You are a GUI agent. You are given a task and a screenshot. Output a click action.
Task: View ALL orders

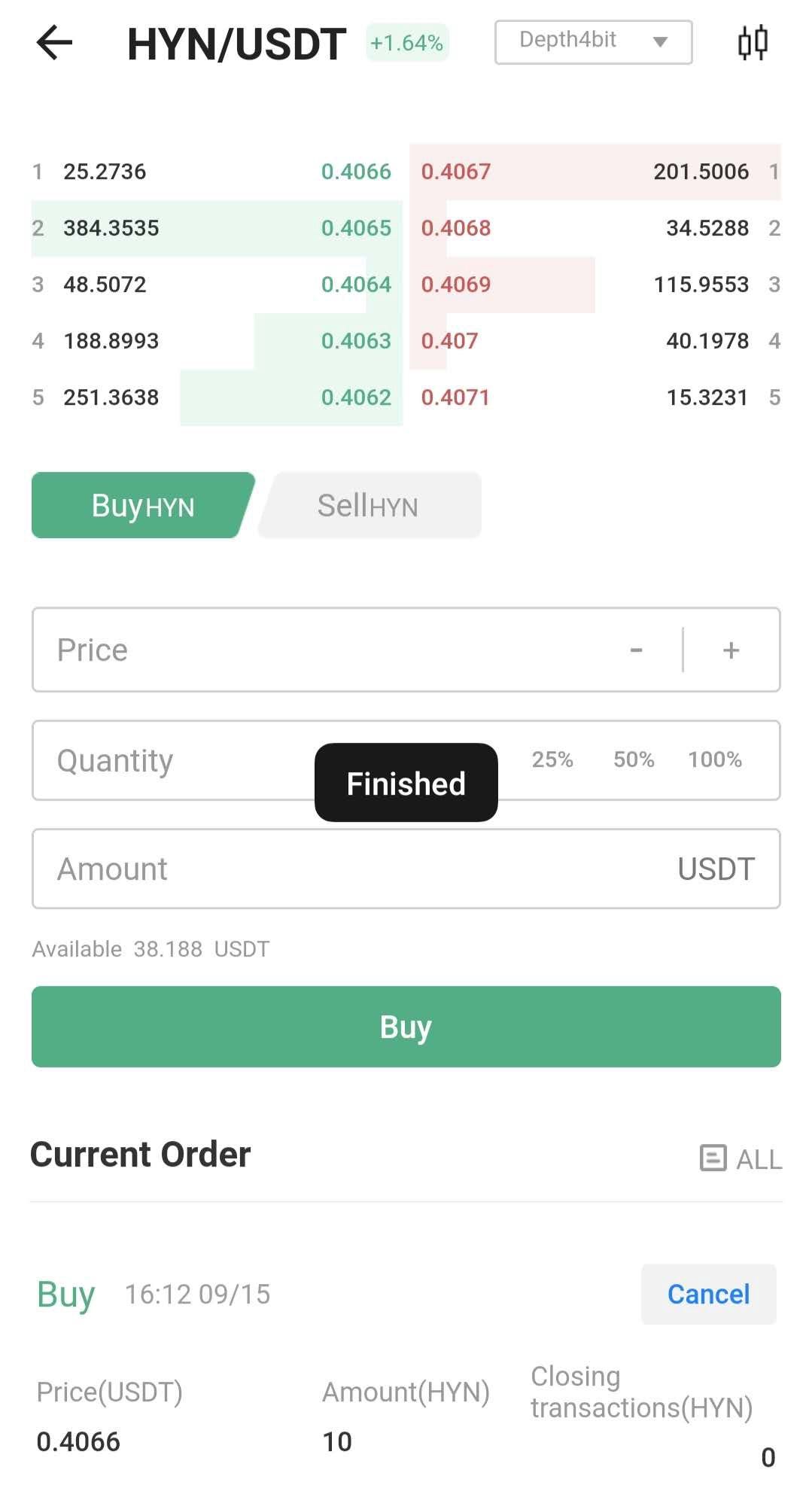coord(741,1158)
